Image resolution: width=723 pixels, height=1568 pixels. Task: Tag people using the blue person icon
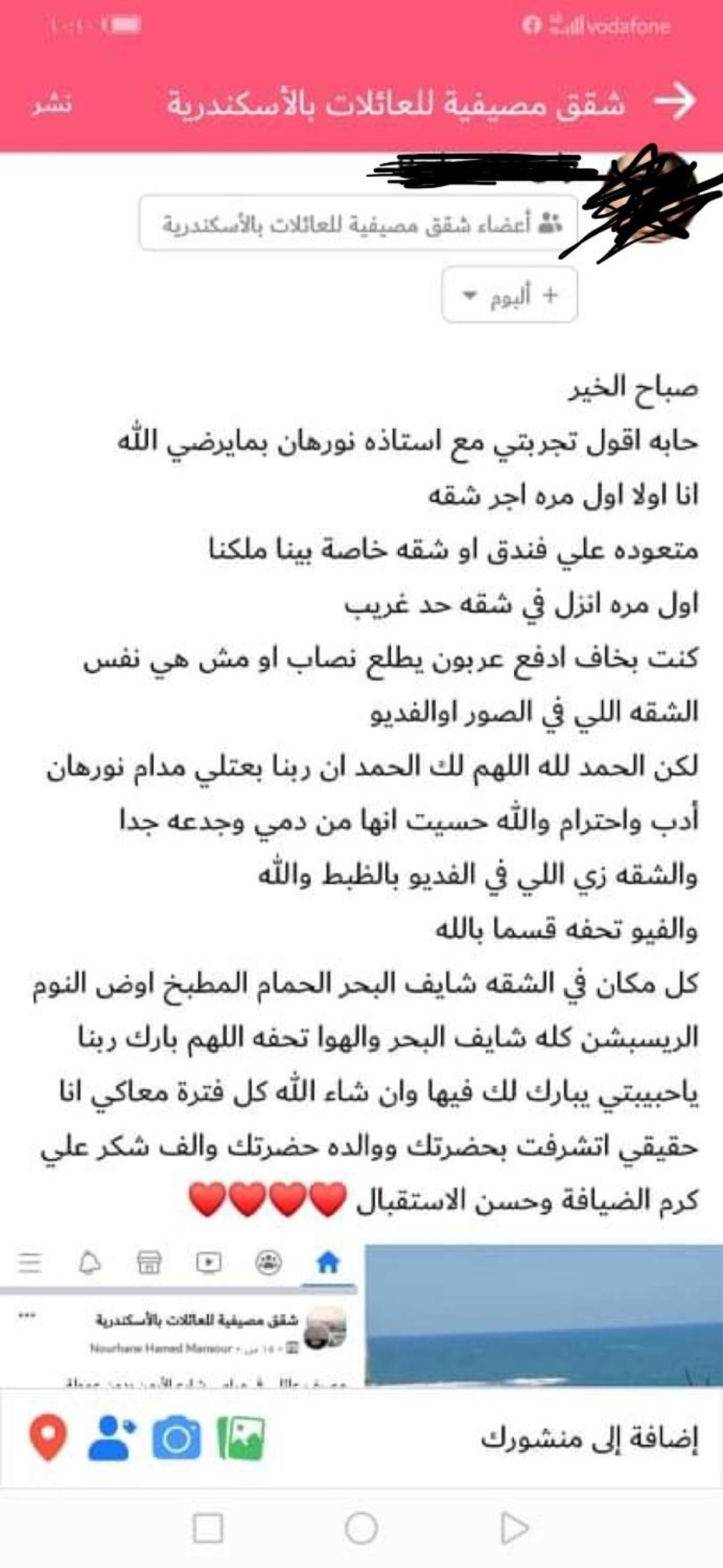pyautogui.click(x=112, y=1438)
